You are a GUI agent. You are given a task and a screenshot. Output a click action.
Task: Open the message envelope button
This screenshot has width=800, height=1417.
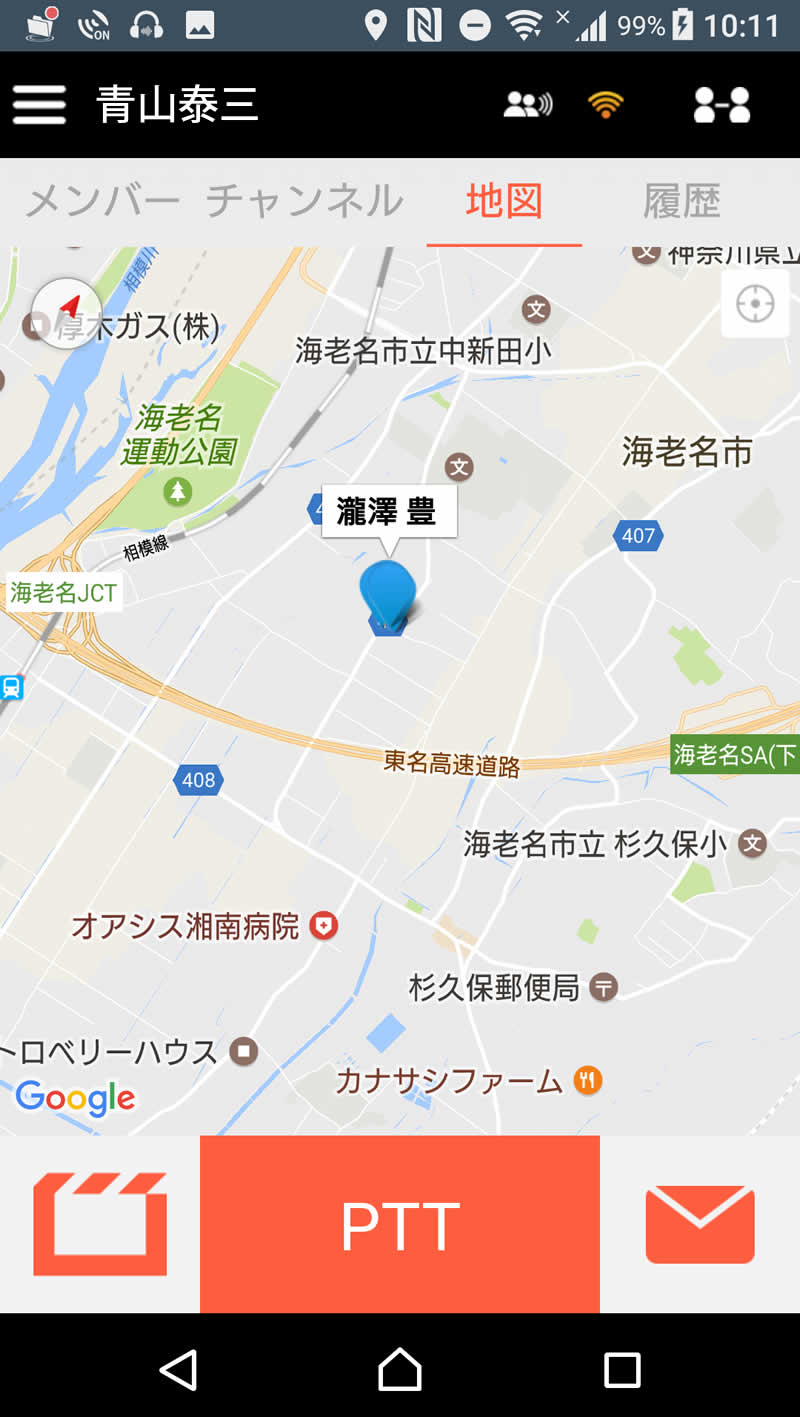pyautogui.click(x=700, y=1224)
